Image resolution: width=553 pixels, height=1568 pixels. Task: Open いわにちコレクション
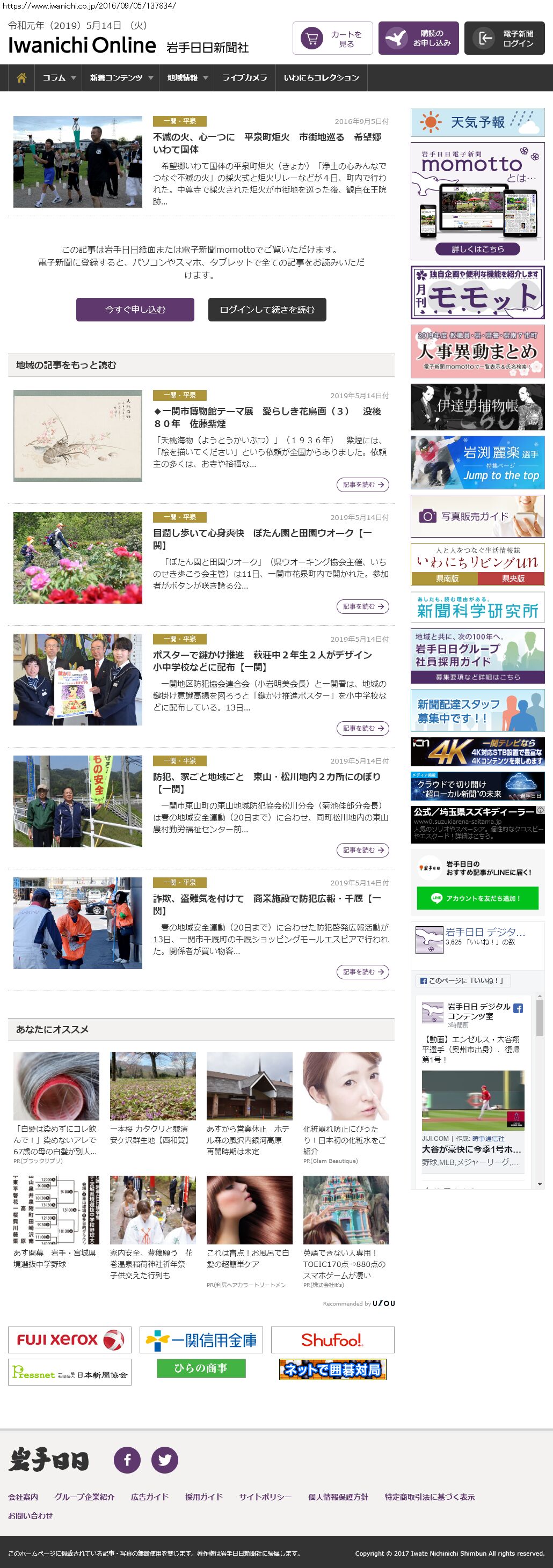(321, 78)
